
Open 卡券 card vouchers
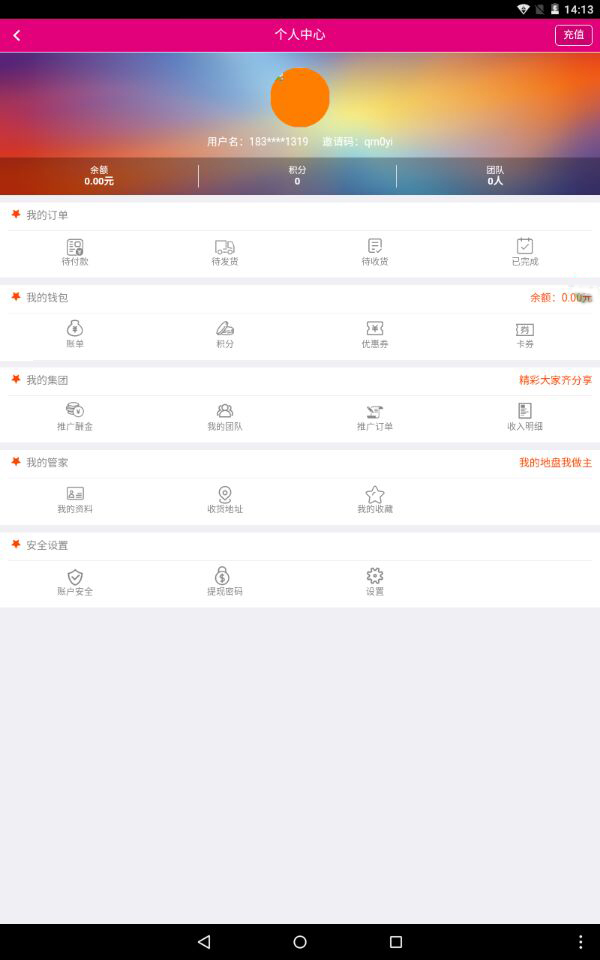[525, 334]
